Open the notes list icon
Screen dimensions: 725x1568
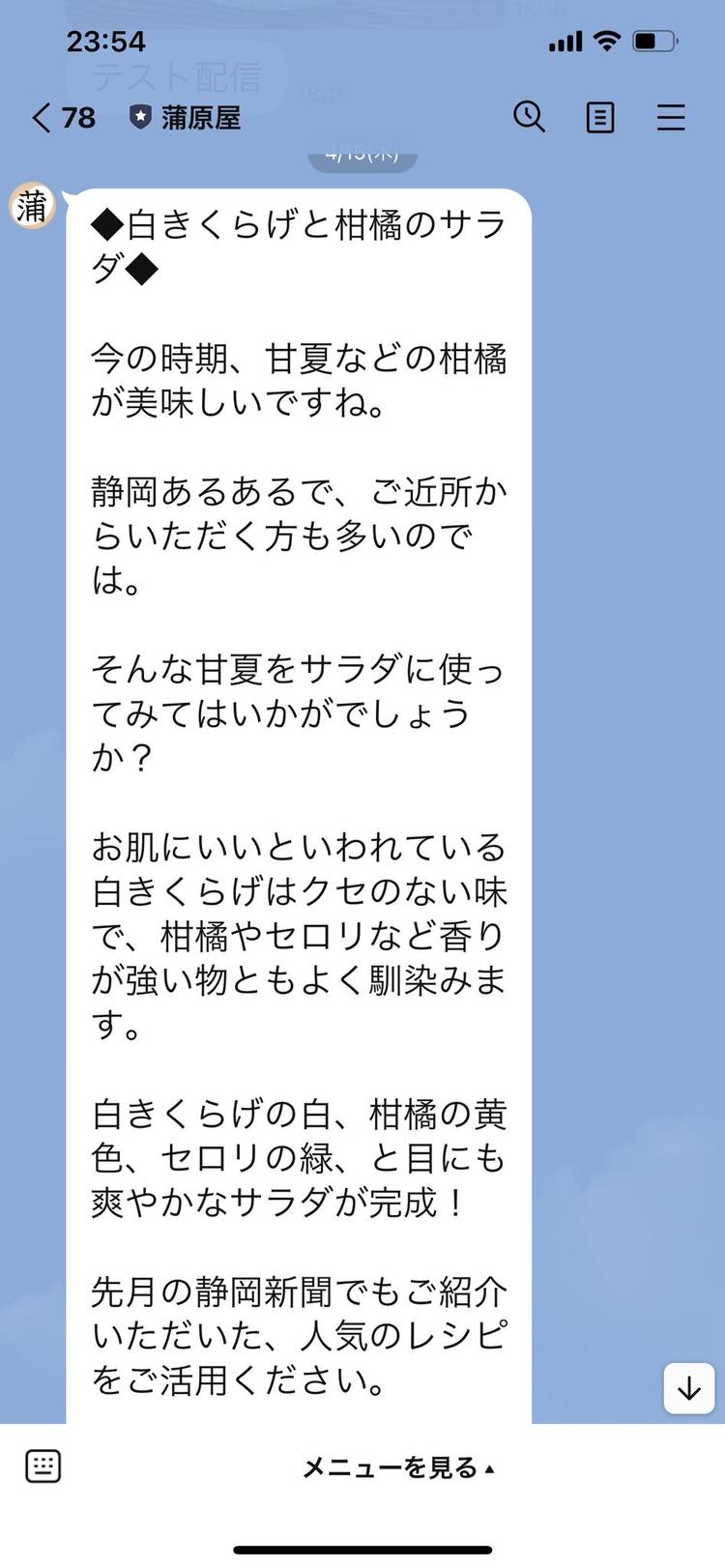[x=600, y=118]
